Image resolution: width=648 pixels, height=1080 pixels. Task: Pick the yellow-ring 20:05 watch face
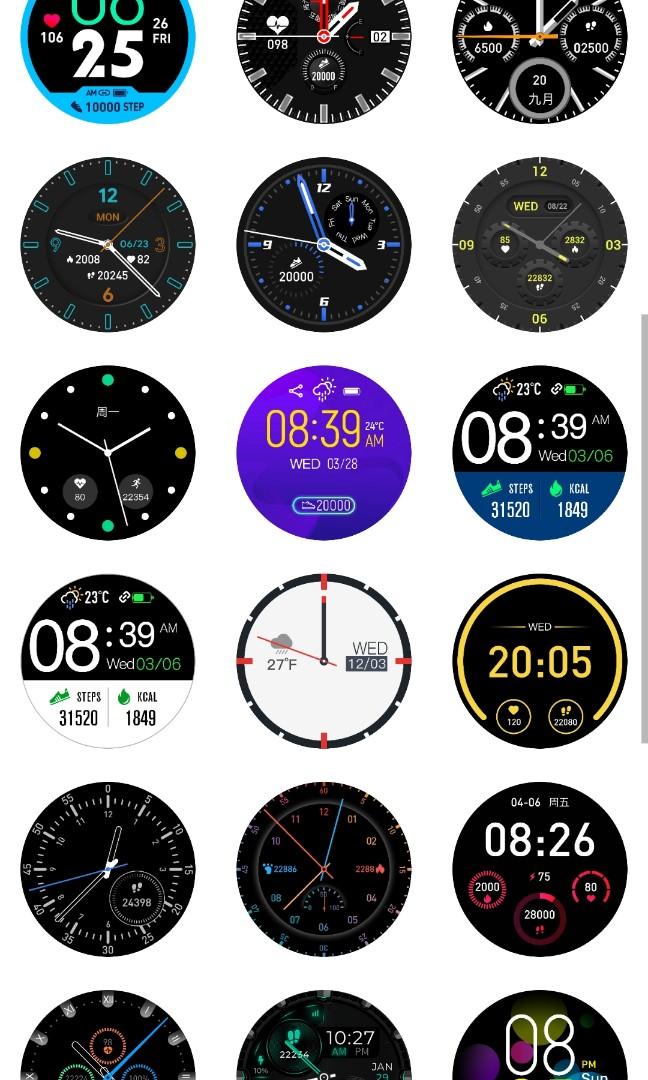(x=540, y=660)
